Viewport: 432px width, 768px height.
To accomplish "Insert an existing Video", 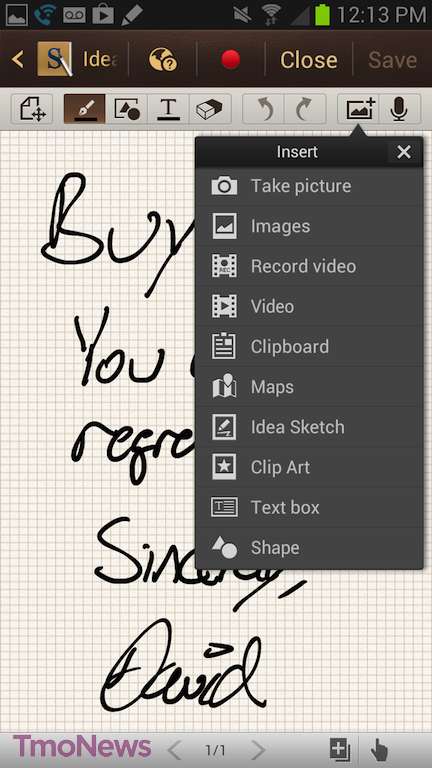I will [x=309, y=307].
